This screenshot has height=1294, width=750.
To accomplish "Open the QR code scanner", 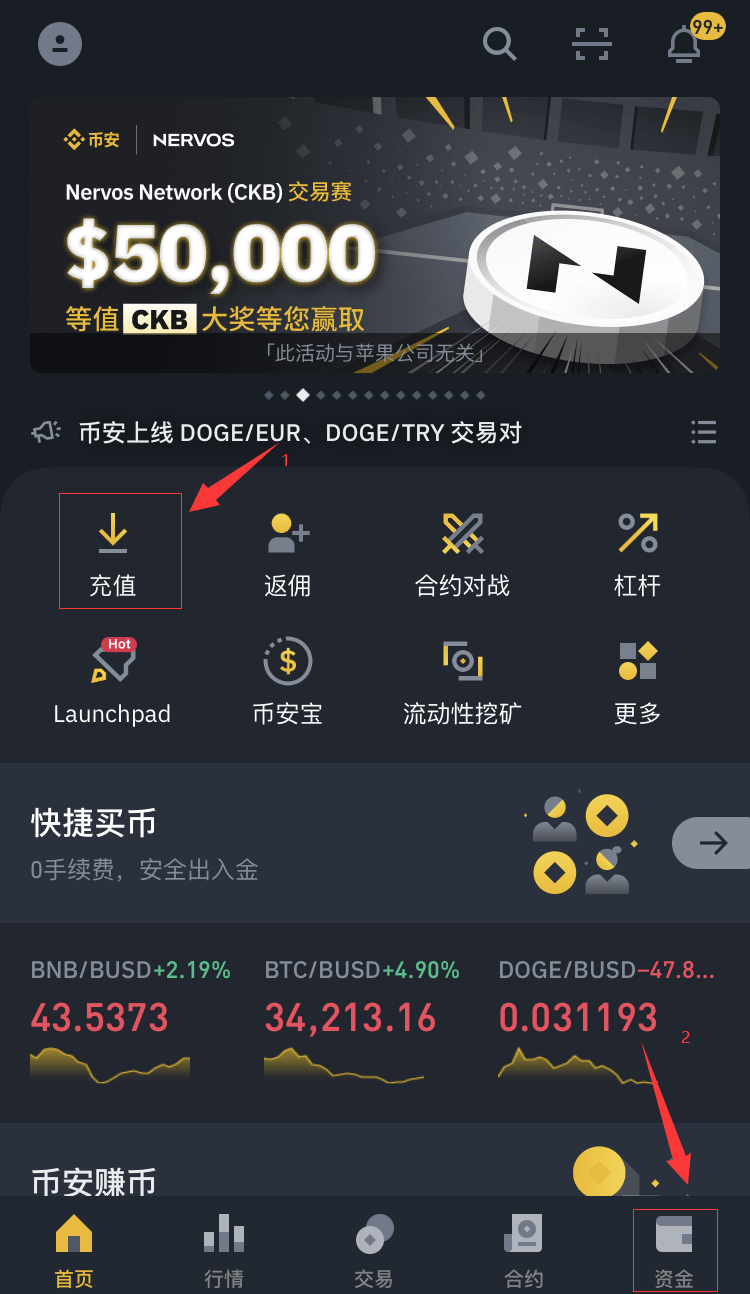I will tap(591, 43).
